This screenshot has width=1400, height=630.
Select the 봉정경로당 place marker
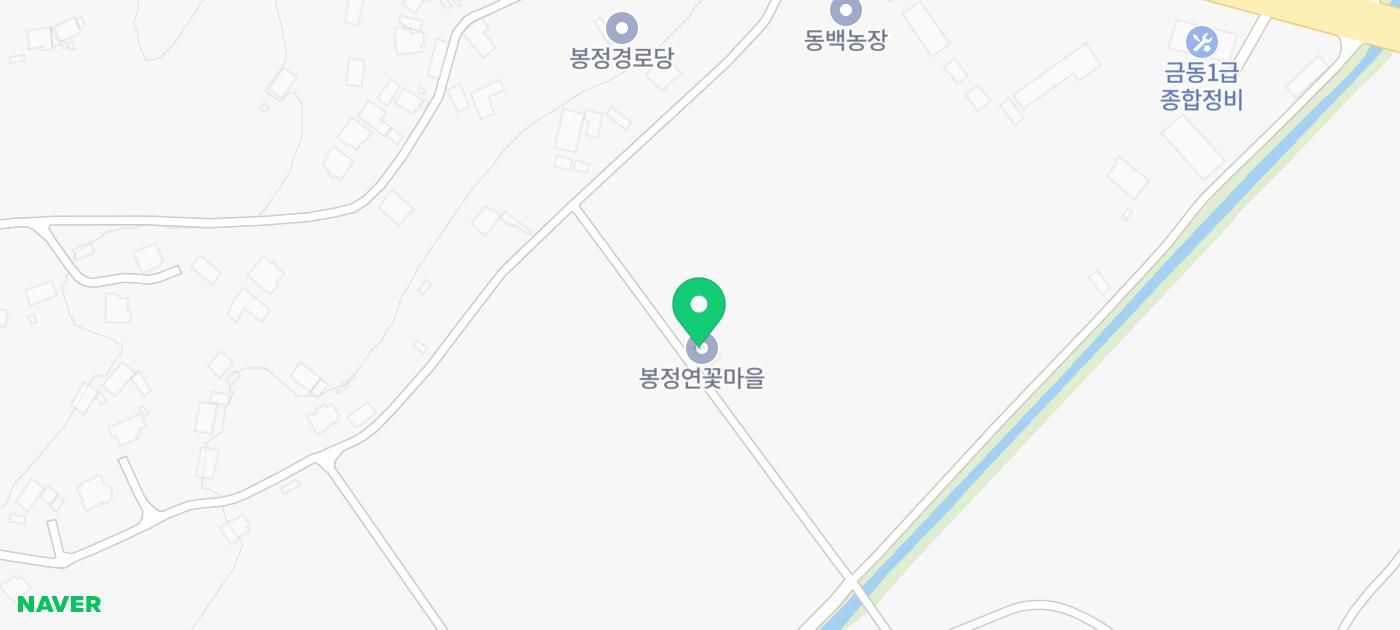point(622,28)
